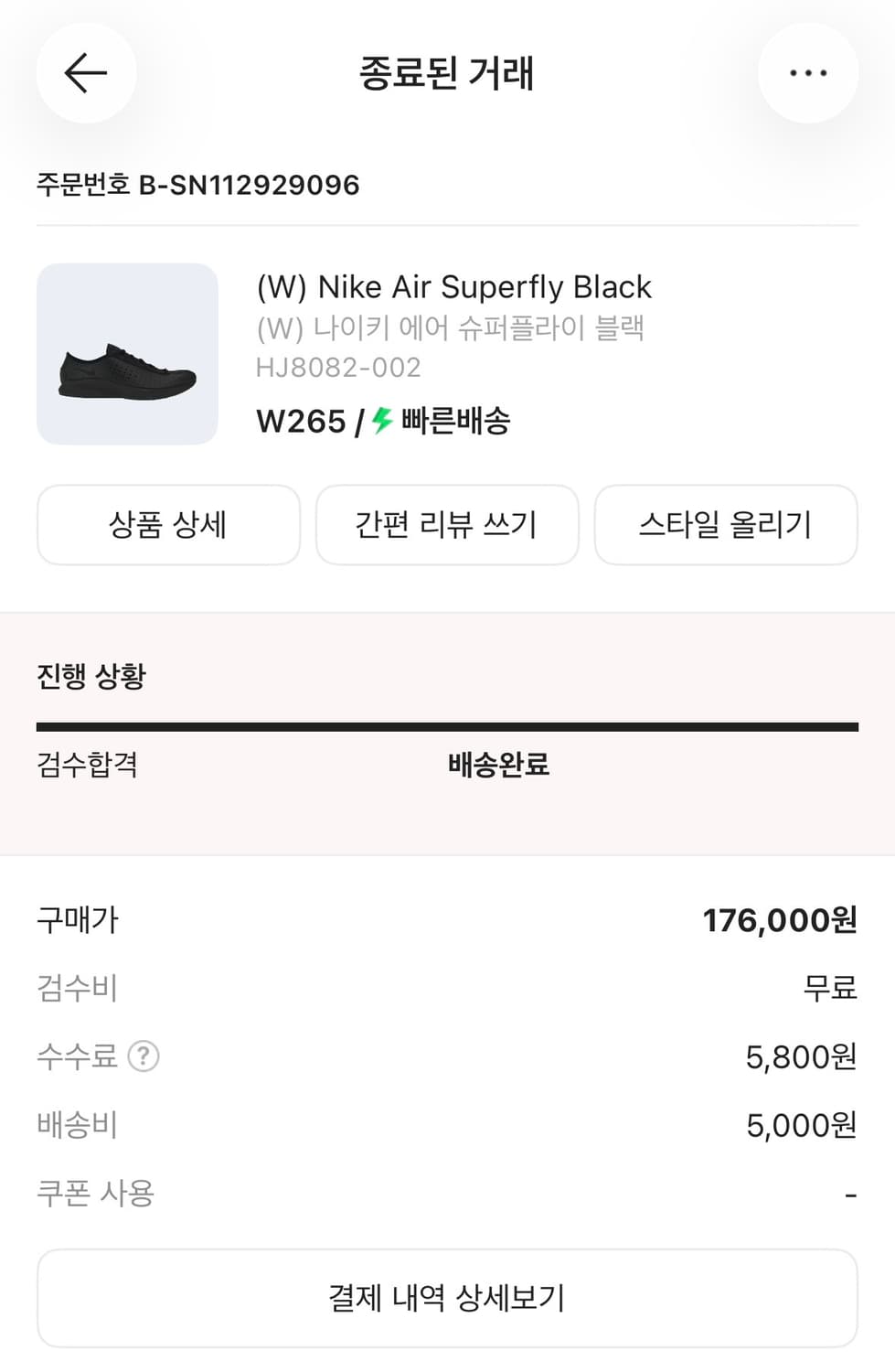Image resolution: width=895 pixels, height=1372 pixels.
Task: Tap the 수수료 fee row
Action: pyautogui.click(x=79, y=1056)
